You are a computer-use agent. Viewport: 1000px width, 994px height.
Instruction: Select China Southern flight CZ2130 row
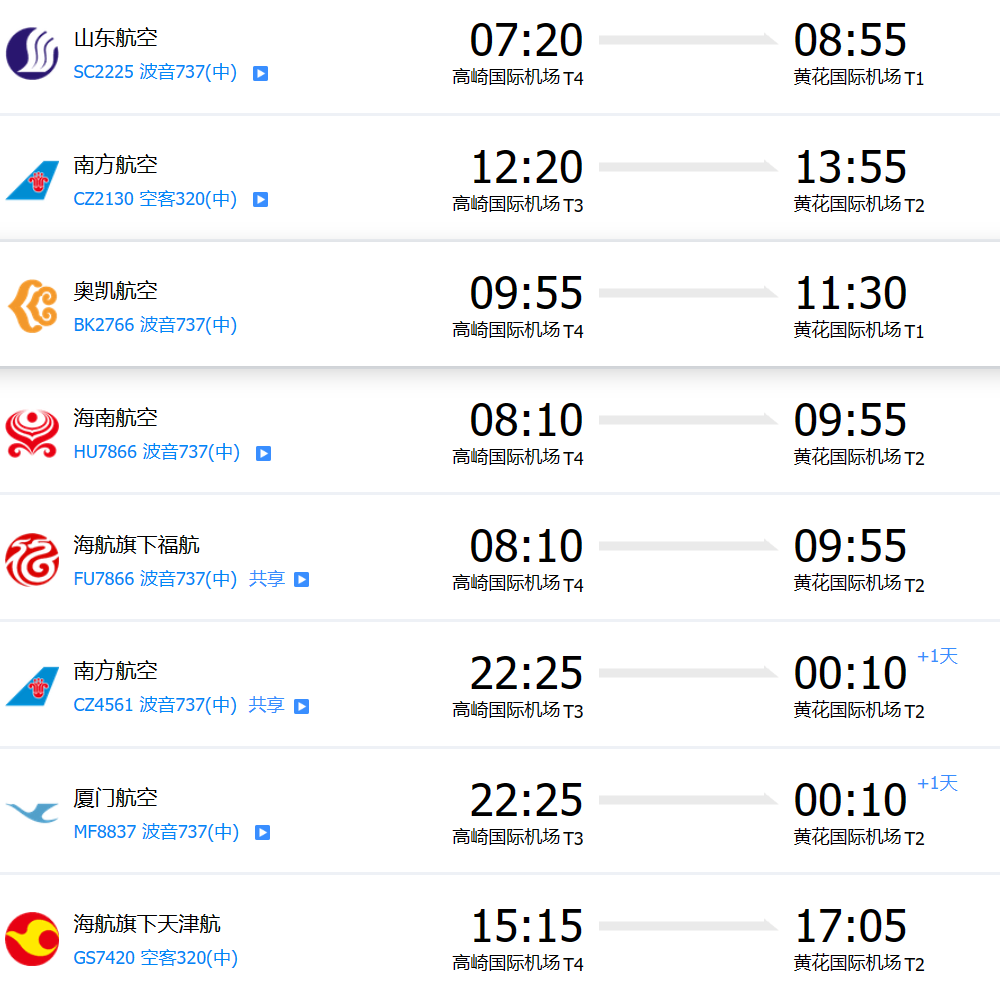pos(500,180)
